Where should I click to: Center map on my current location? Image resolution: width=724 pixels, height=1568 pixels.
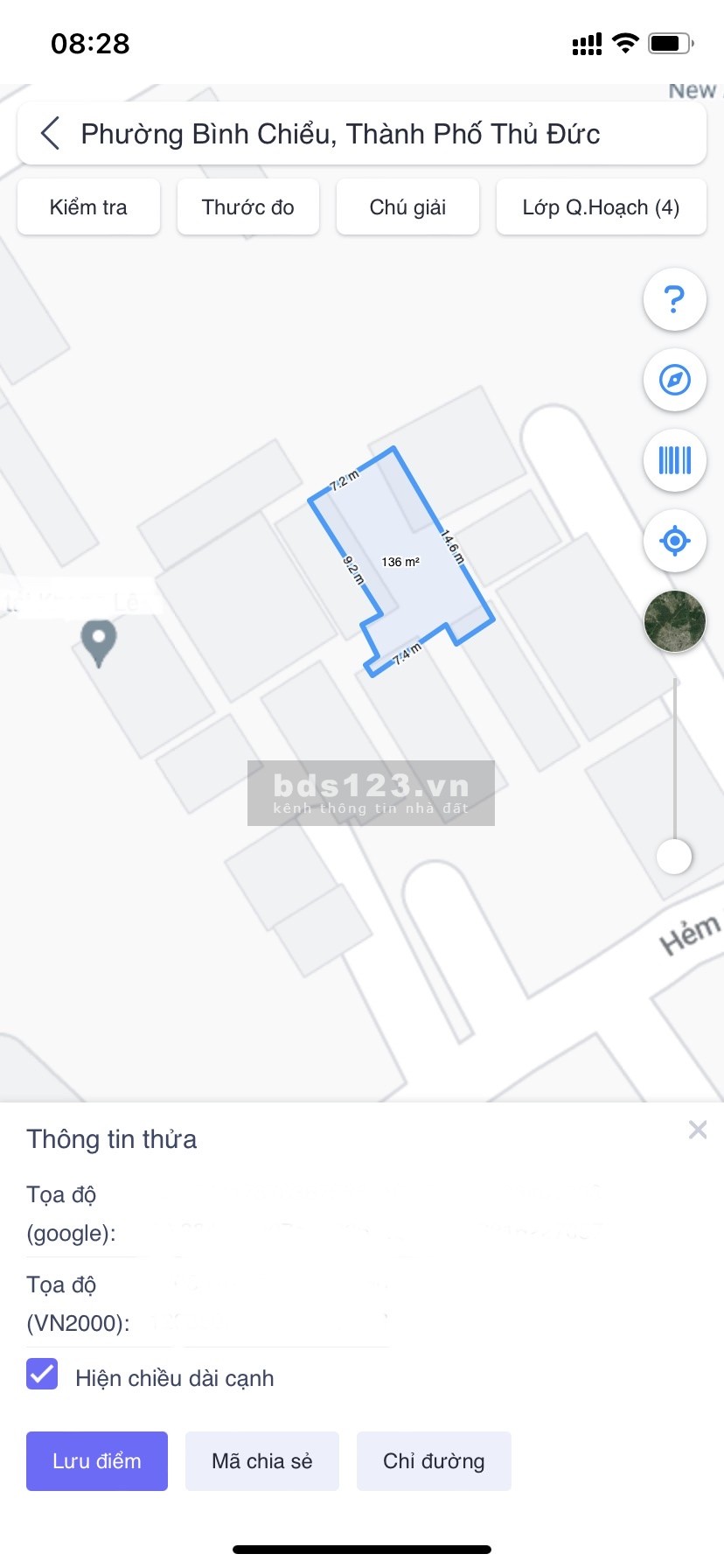[674, 541]
